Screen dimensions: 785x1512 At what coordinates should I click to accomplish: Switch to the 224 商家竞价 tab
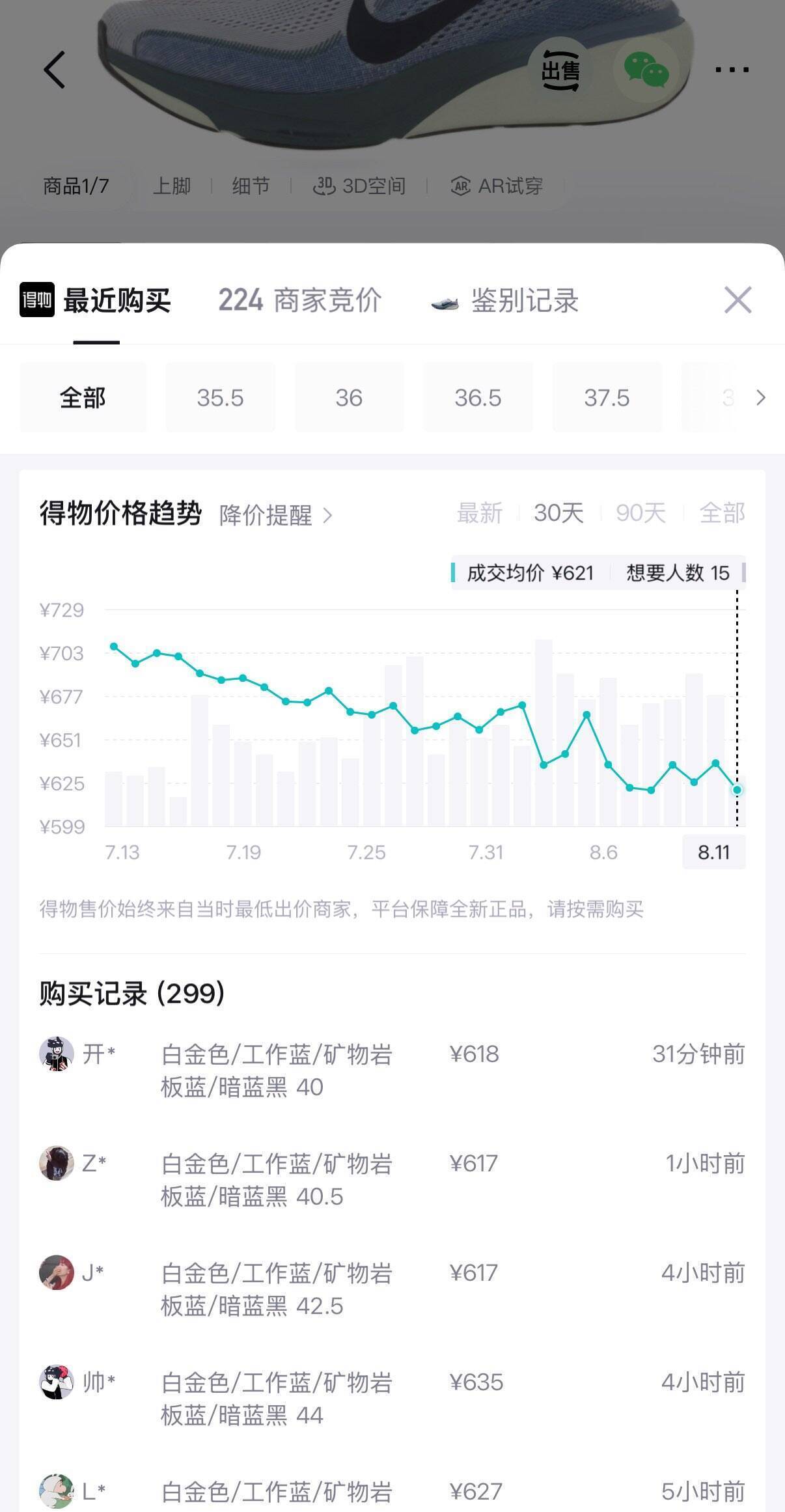pos(299,300)
